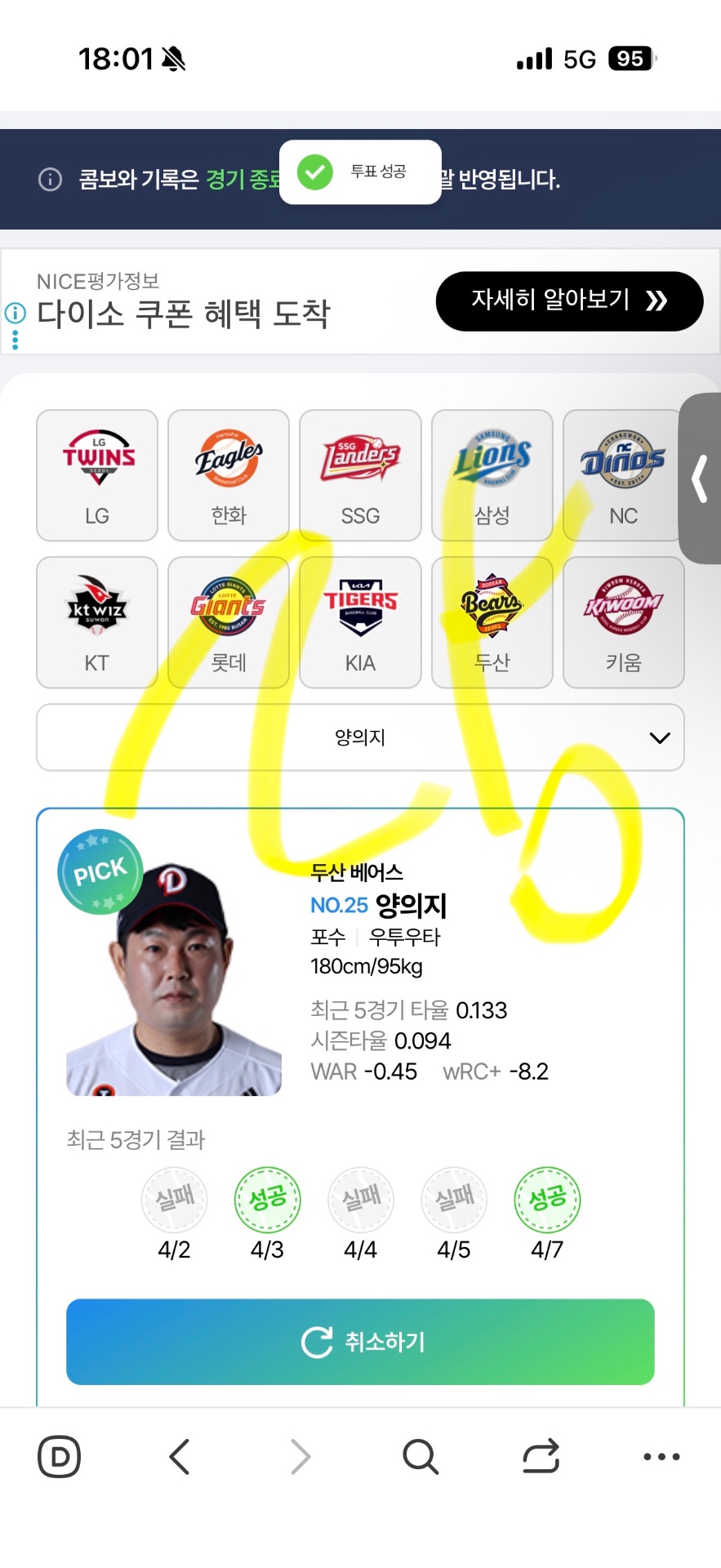Image resolution: width=721 pixels, height=1568 pixels.
Task: Open the browser overflow menu
Action: [661, 1456]
